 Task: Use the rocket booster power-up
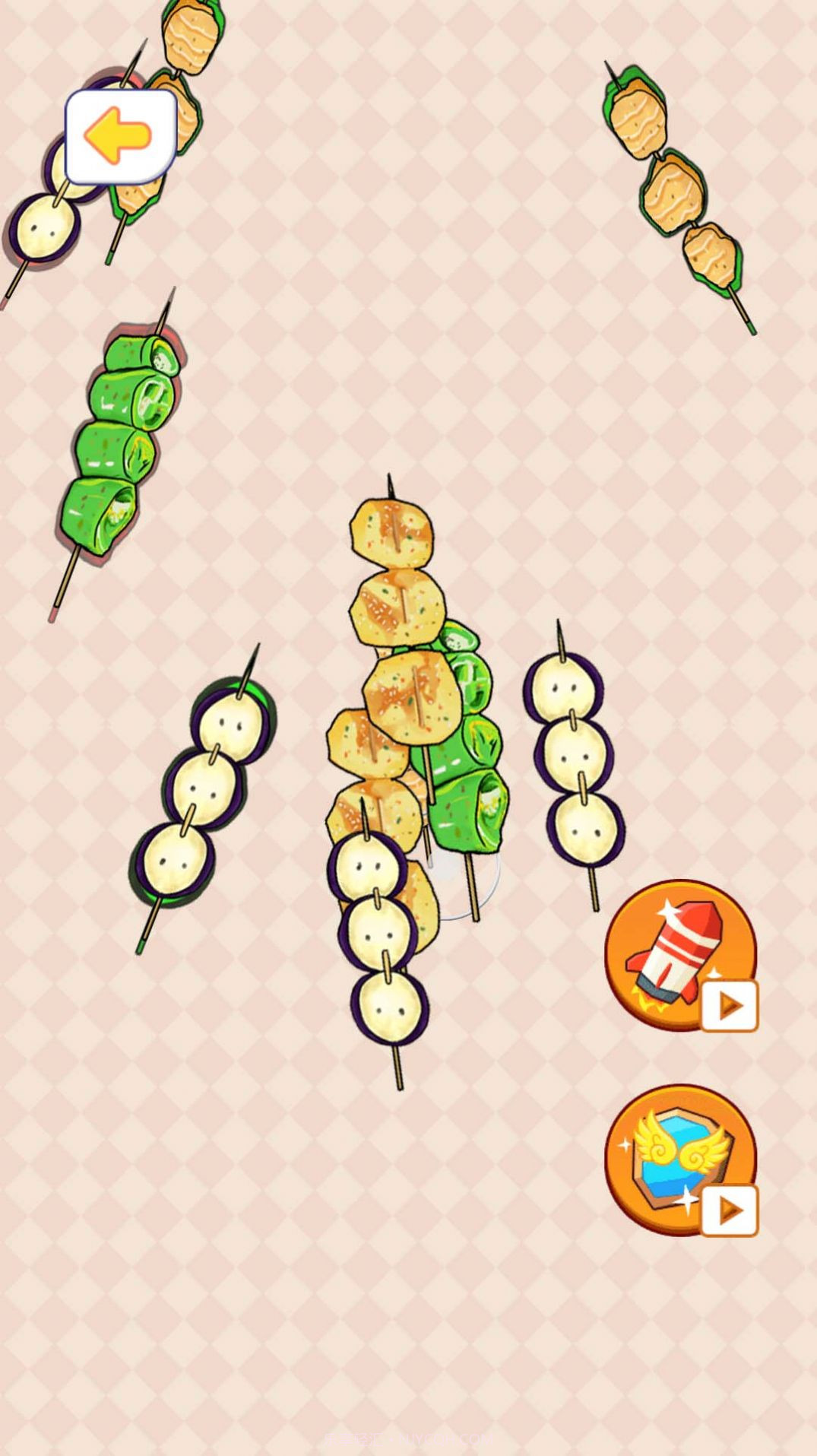679,955
